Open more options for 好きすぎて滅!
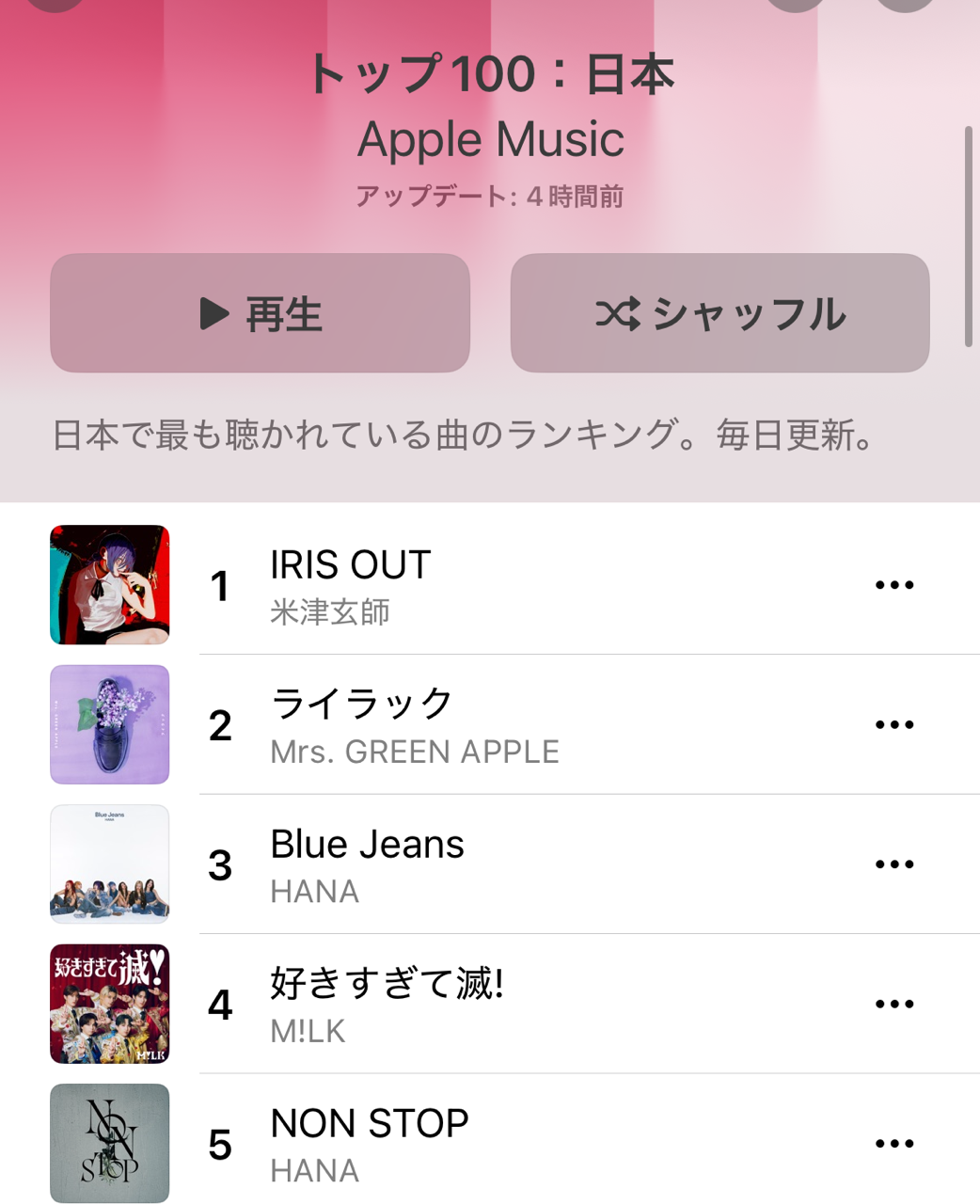 click(893, 1004)
